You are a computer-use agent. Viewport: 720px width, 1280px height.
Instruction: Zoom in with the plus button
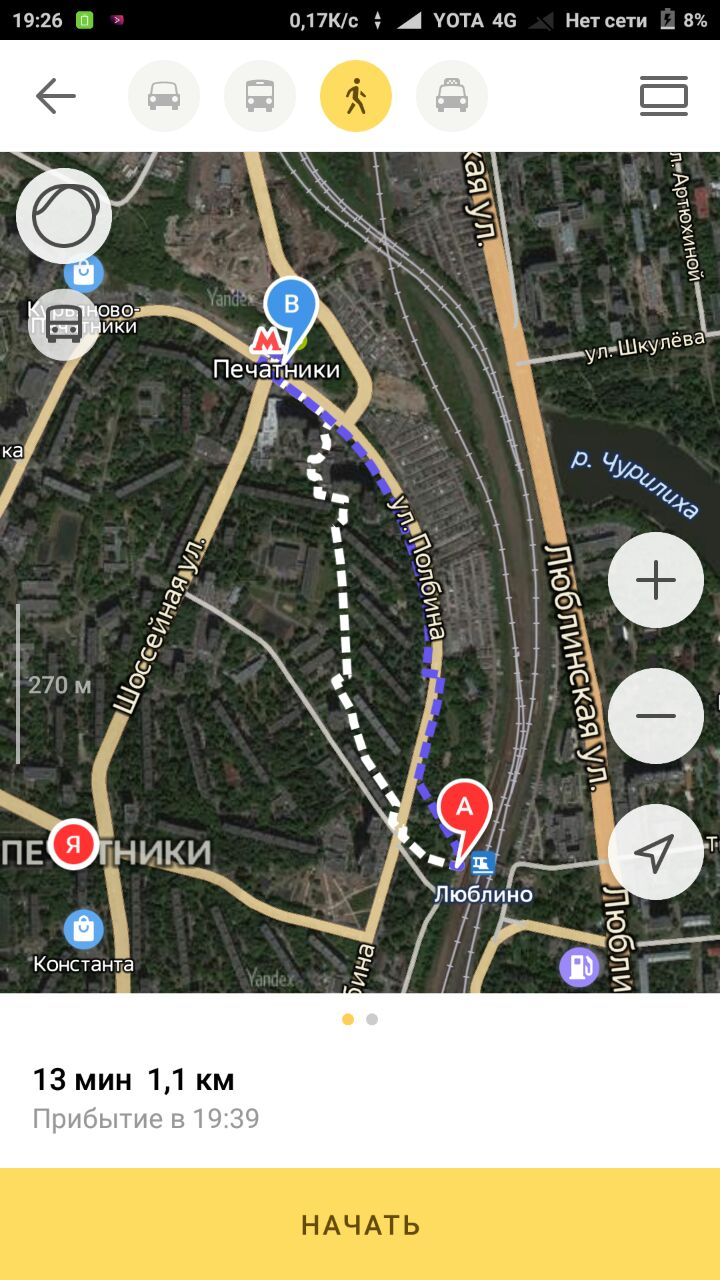656,580
